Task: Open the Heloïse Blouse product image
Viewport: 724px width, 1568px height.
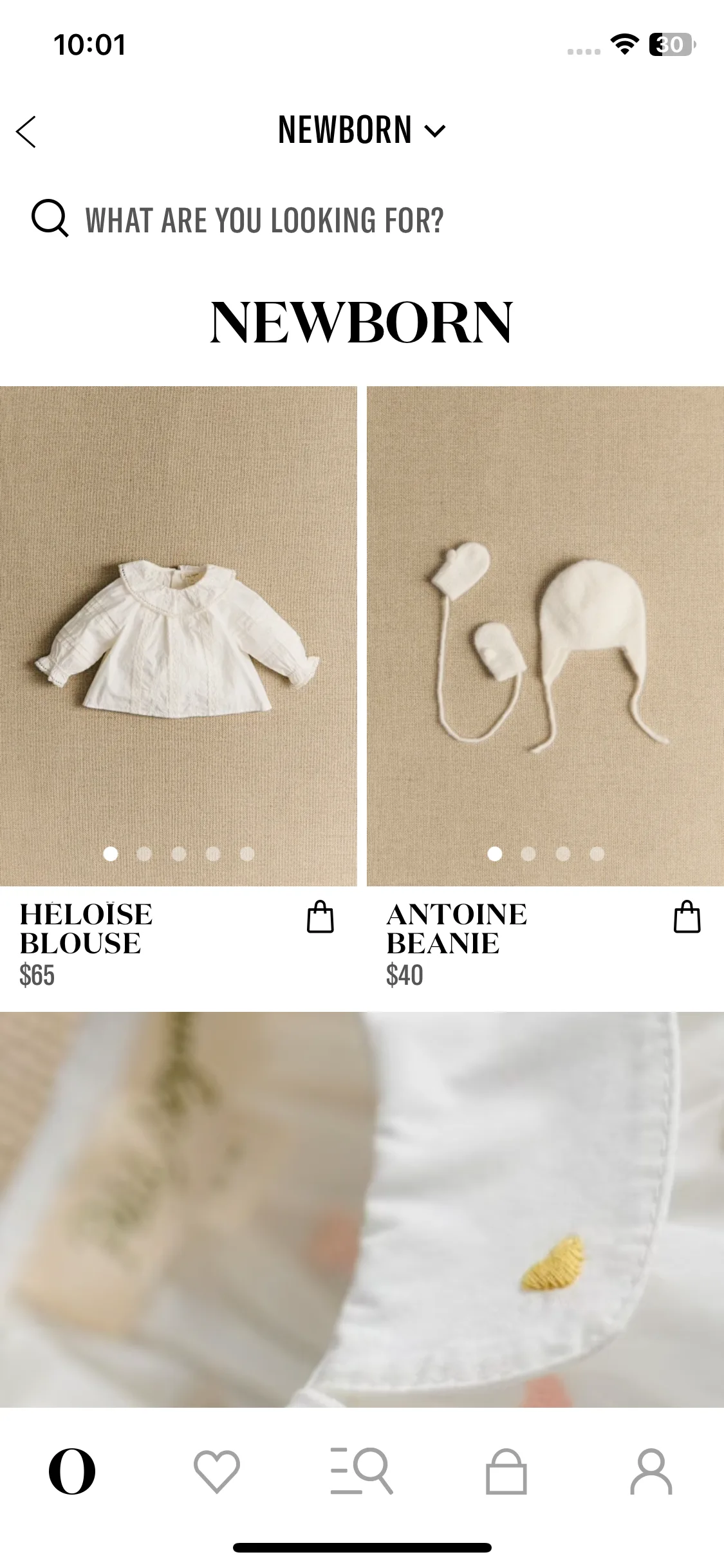Action: point(178,635)
